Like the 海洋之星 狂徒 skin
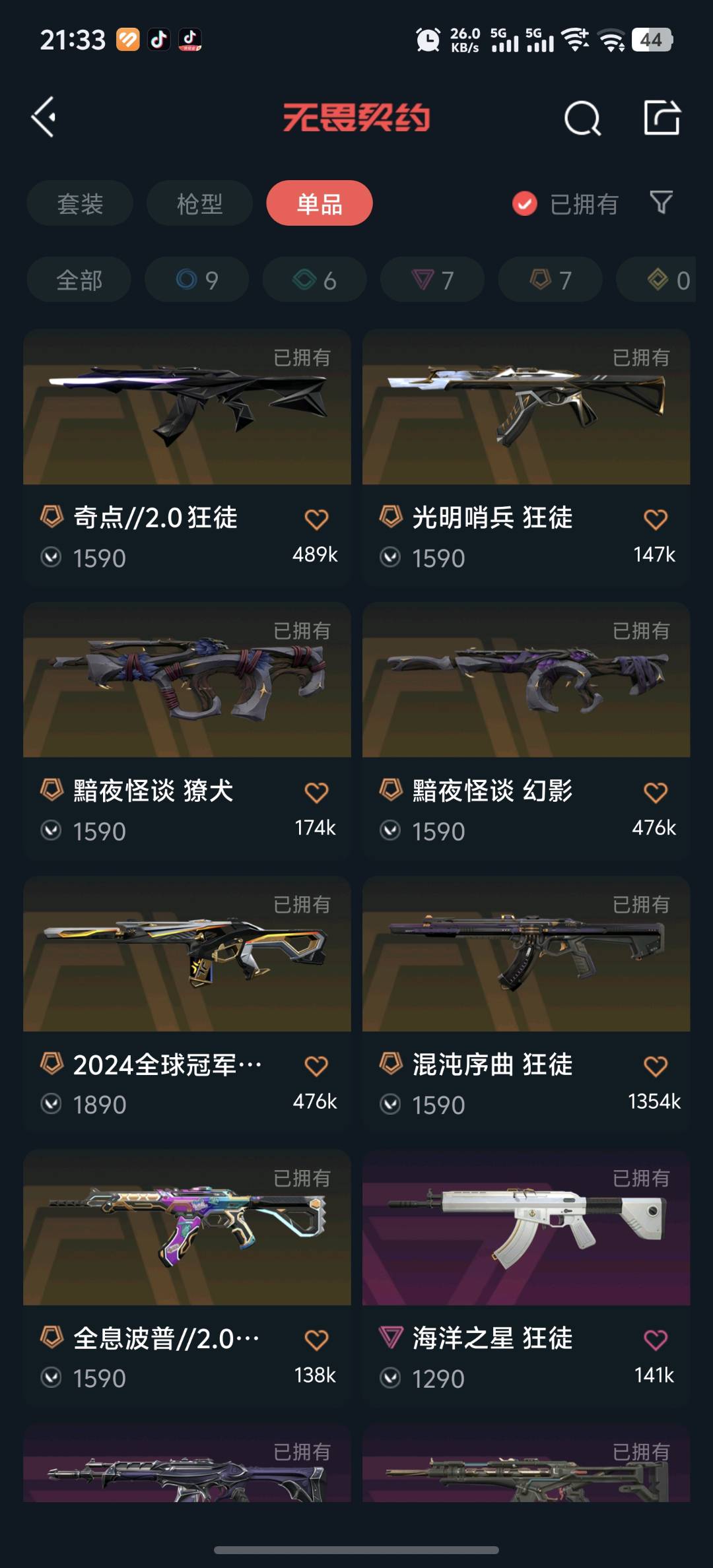 [655, 1340]
